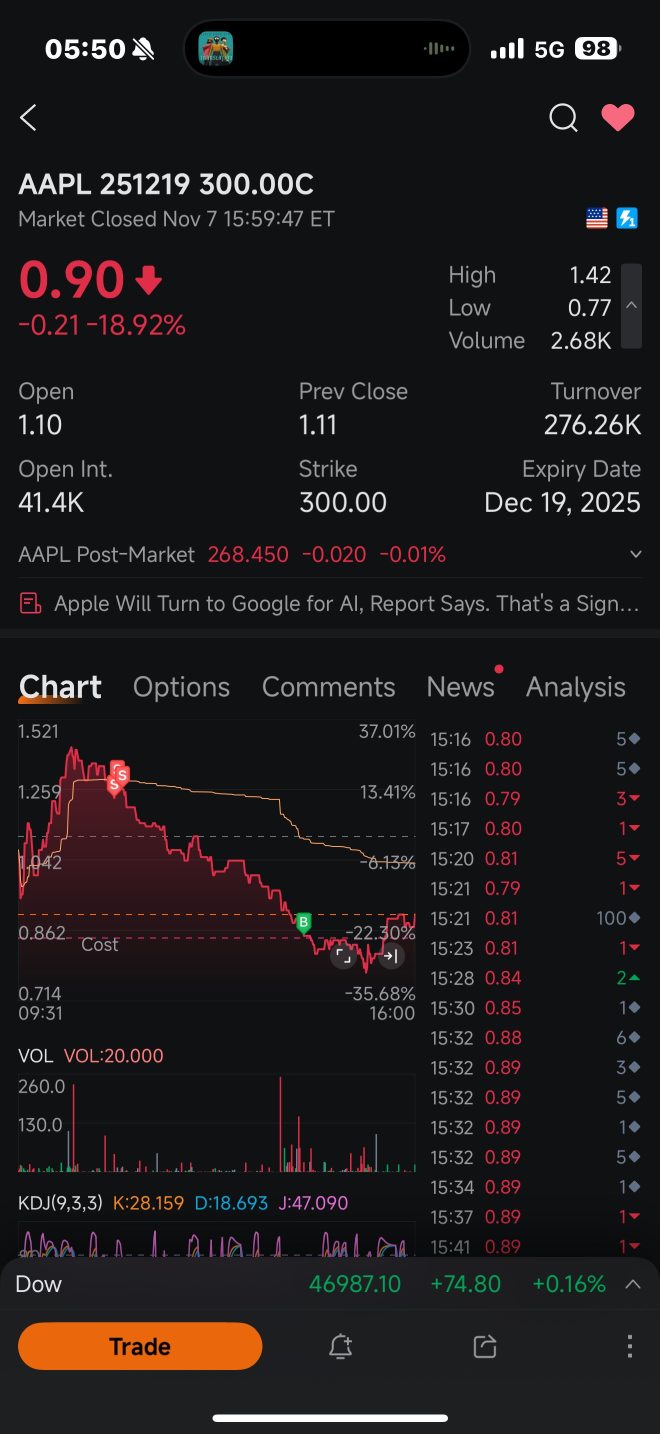
Task: Remove this option from favorites heart
Action: (x=617, y=118)
